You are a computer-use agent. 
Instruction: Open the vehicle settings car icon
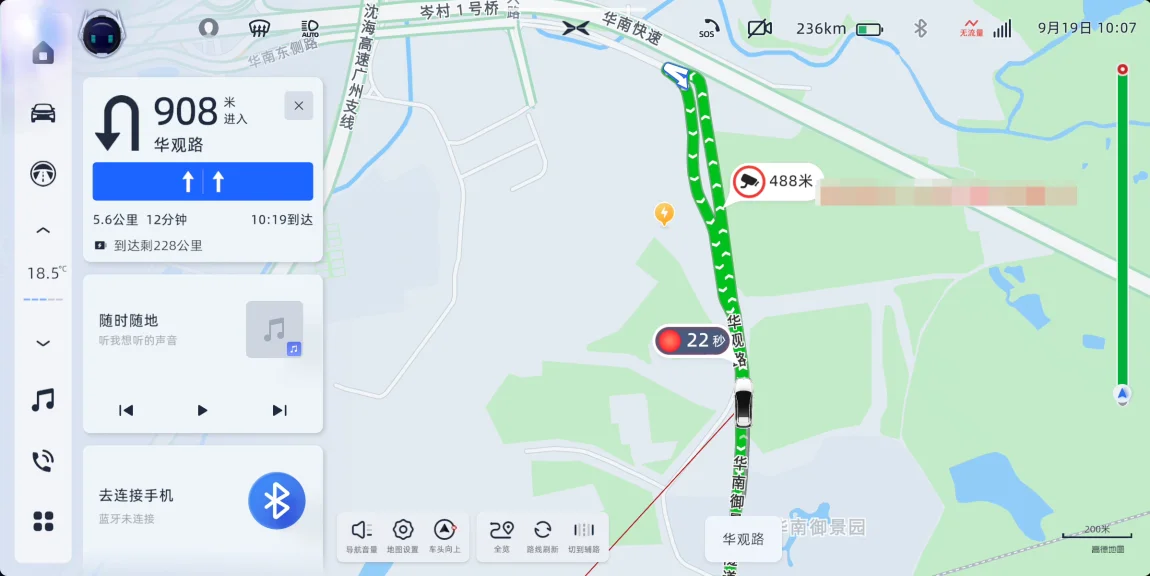(x=43, y=112)
